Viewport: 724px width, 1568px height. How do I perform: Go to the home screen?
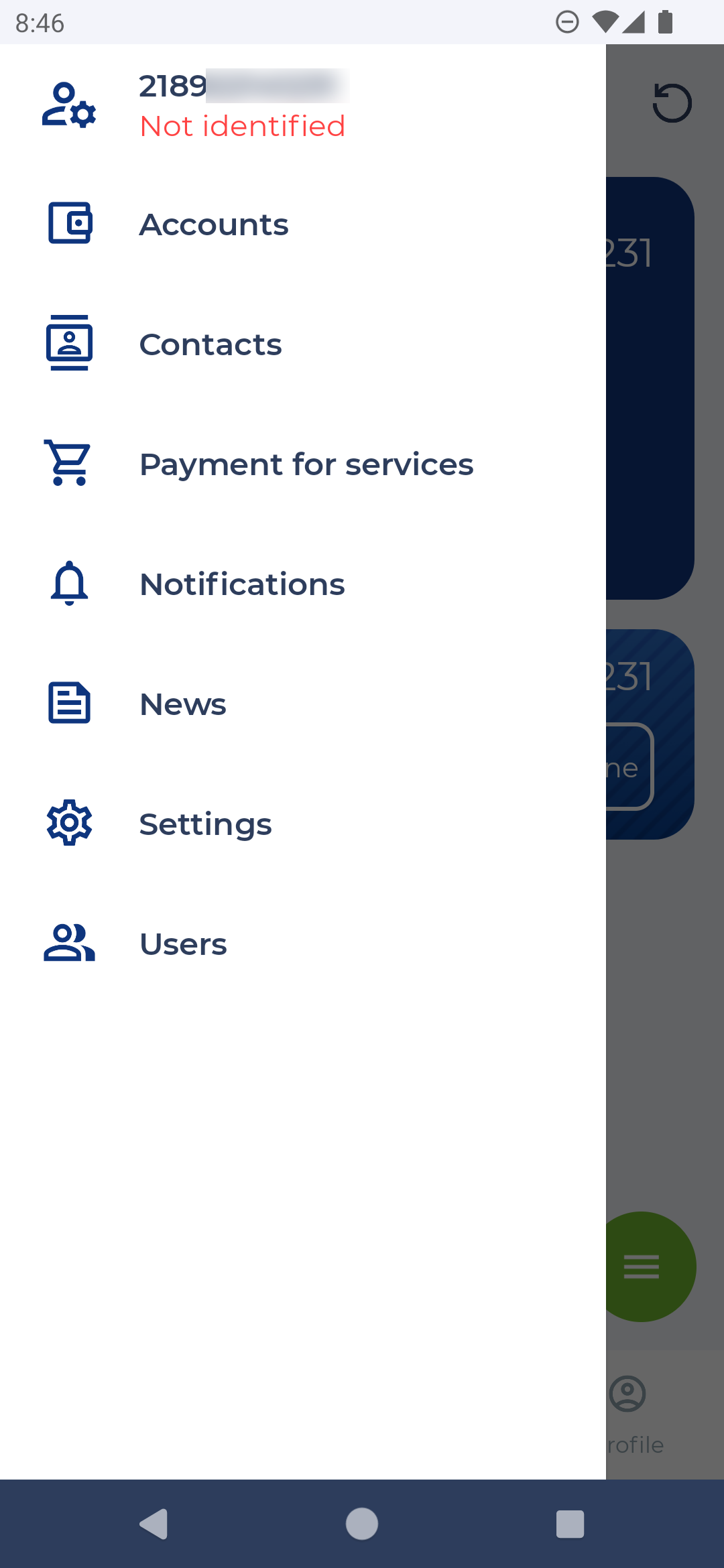[x=362, y=1524]
